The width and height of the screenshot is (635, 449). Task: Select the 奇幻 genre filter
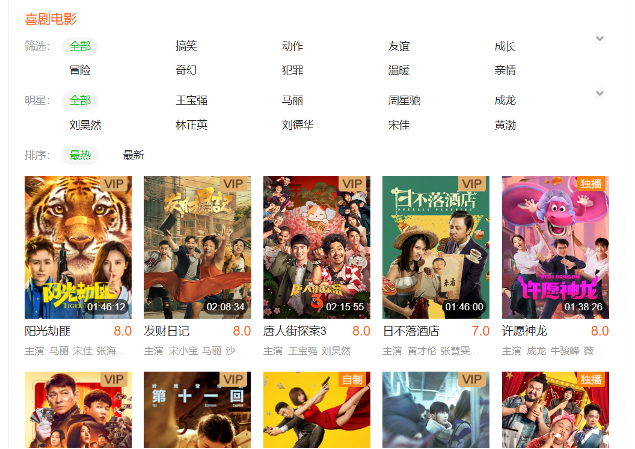[186, 70]
